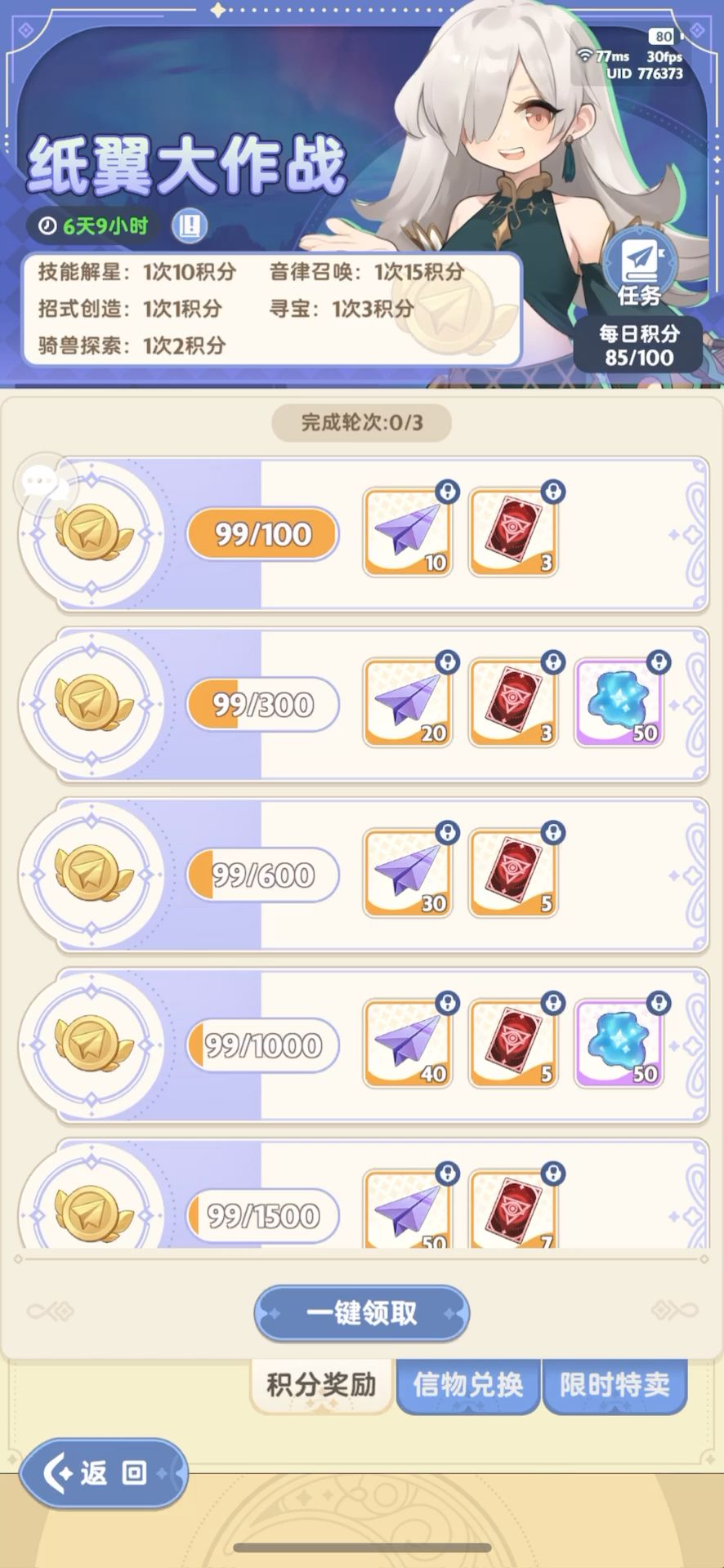View paper plane reward in 99/600 row
Viewport: 724px width, 1568px height.
[408, 874]
